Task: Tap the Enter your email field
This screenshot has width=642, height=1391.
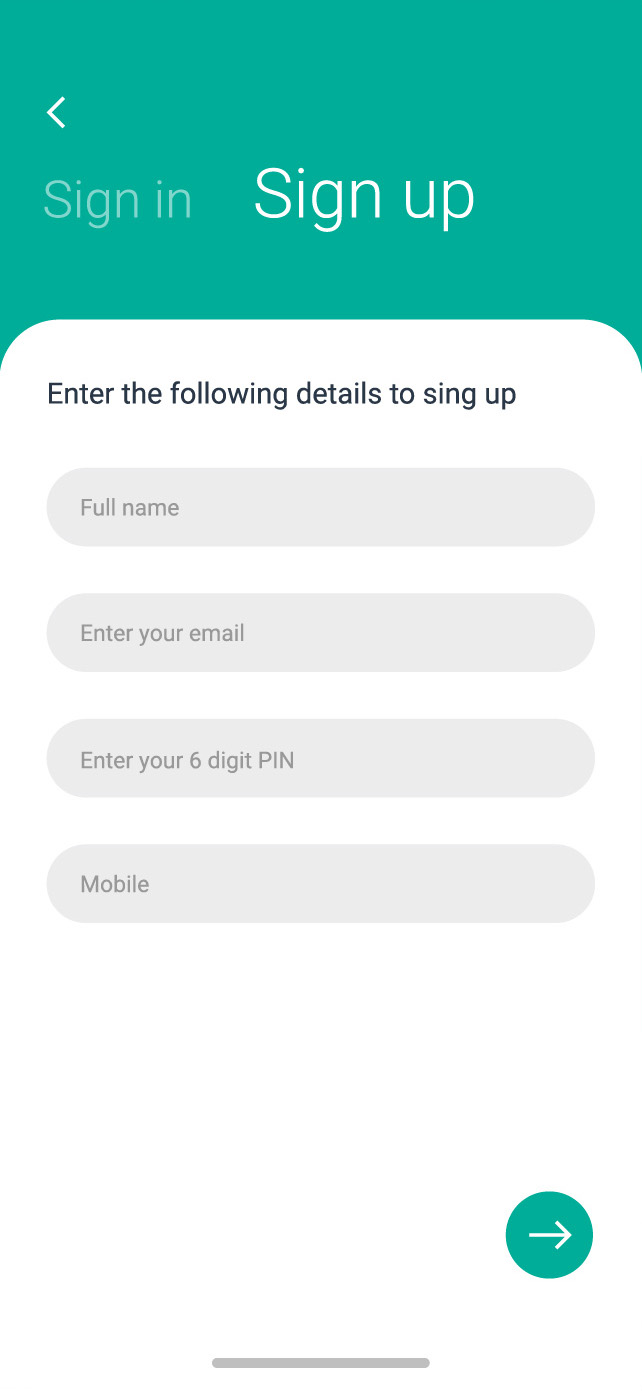Action: click(321, 633)
